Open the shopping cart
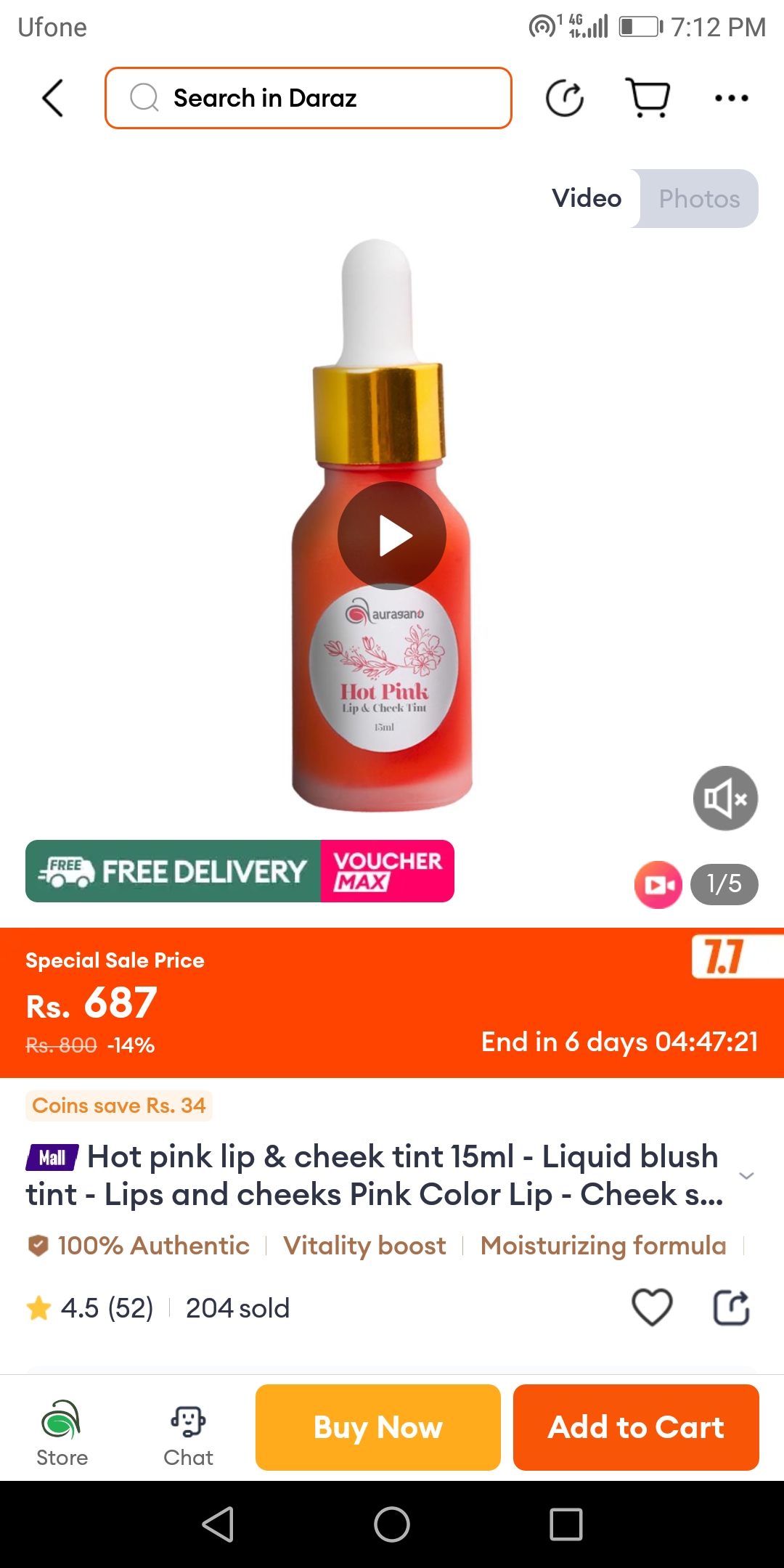 pos(648,98)
